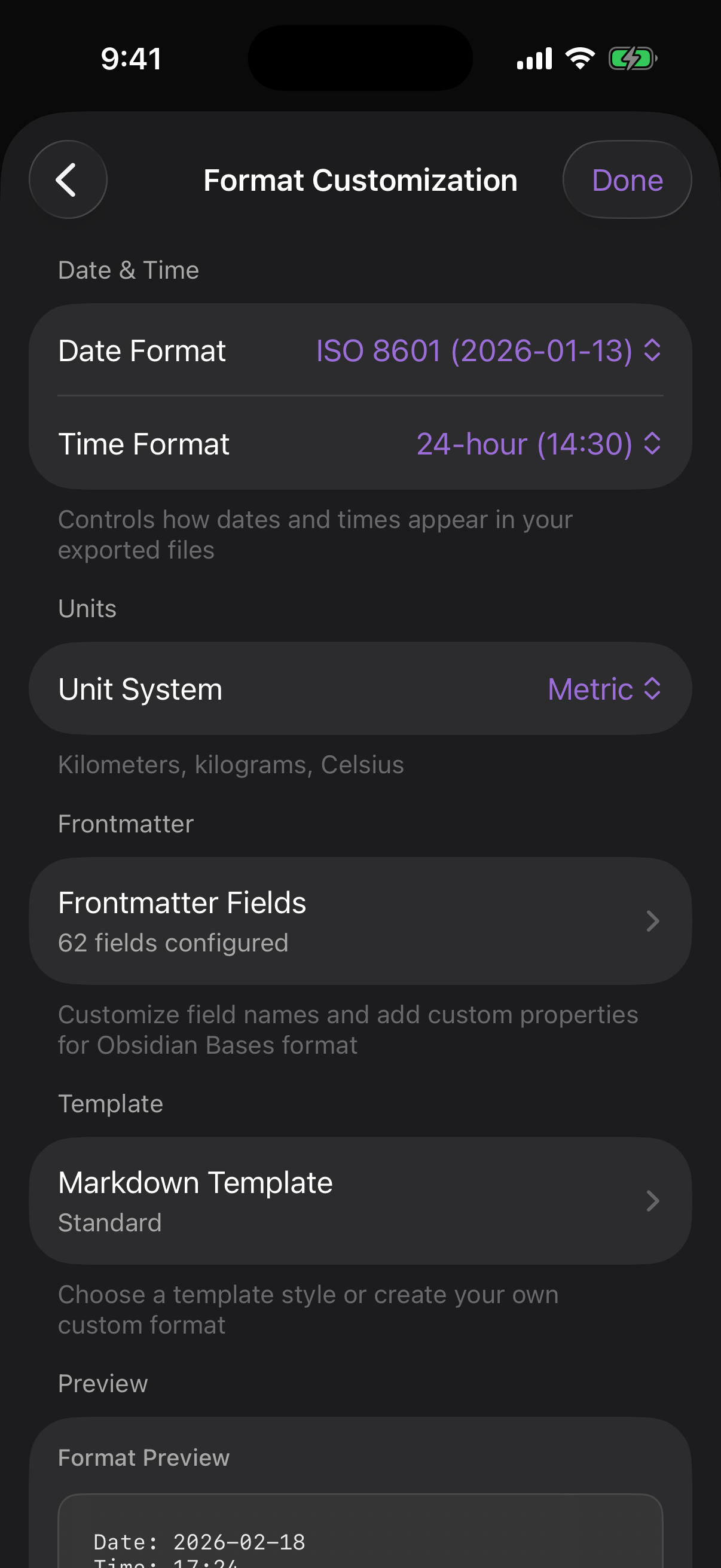Select the Standard template label
Image resolution: width=721 pixels, height=1568 pixels.
pos(109,1222)
